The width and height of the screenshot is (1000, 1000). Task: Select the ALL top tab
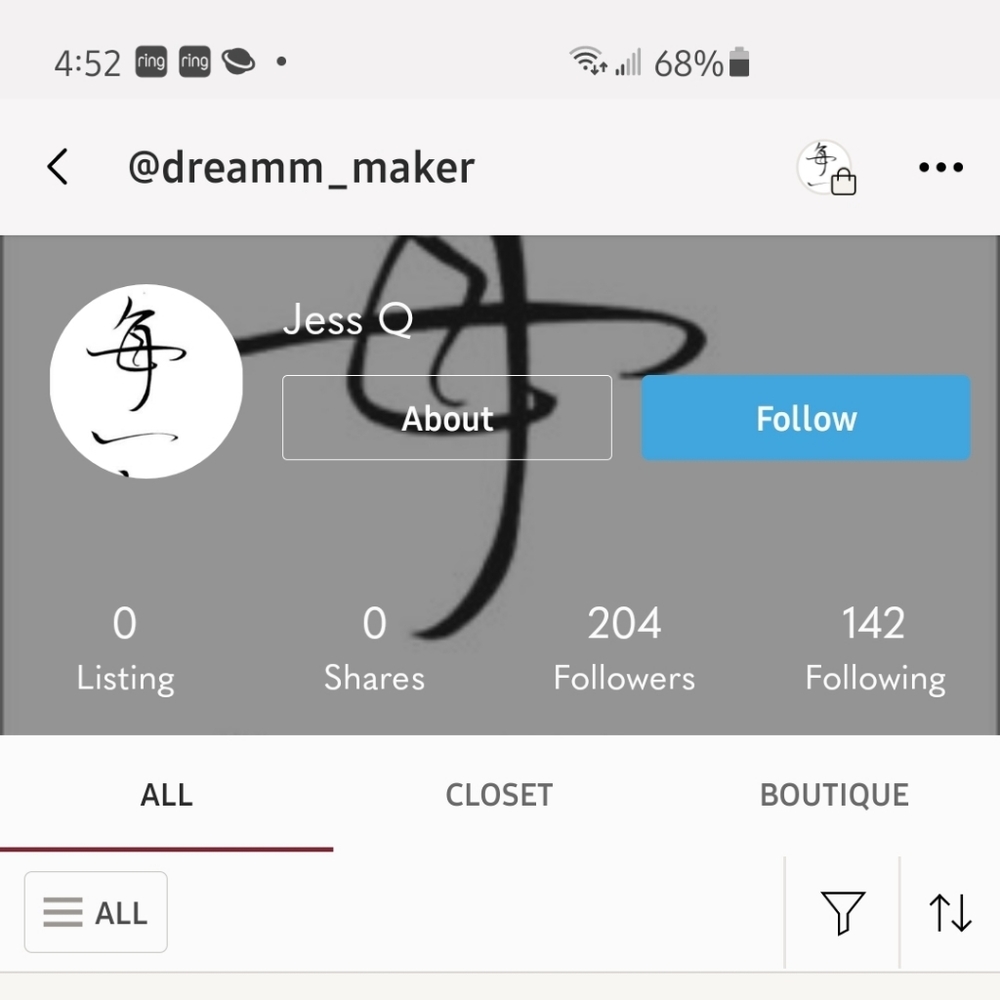tap(166, 795)
